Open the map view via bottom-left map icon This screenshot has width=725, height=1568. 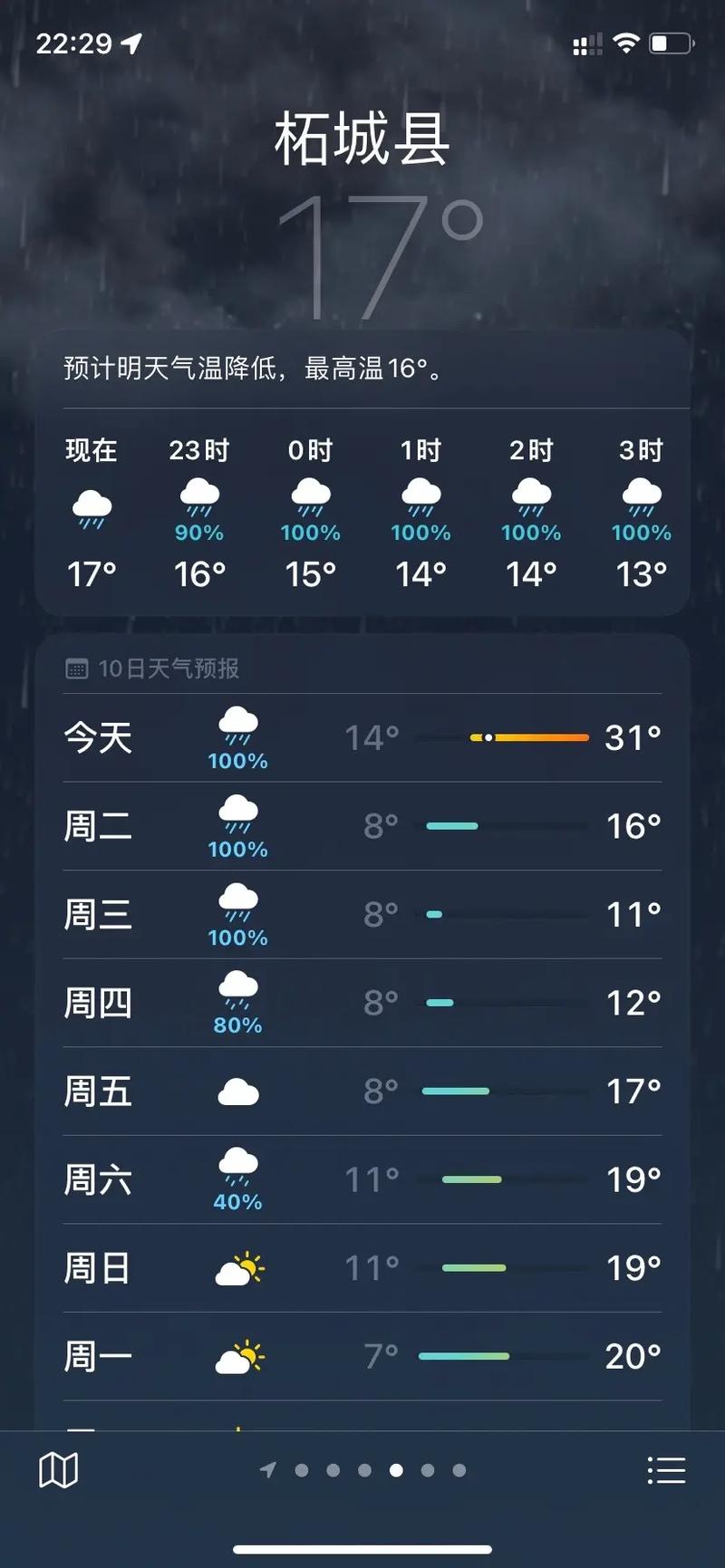58,1469
